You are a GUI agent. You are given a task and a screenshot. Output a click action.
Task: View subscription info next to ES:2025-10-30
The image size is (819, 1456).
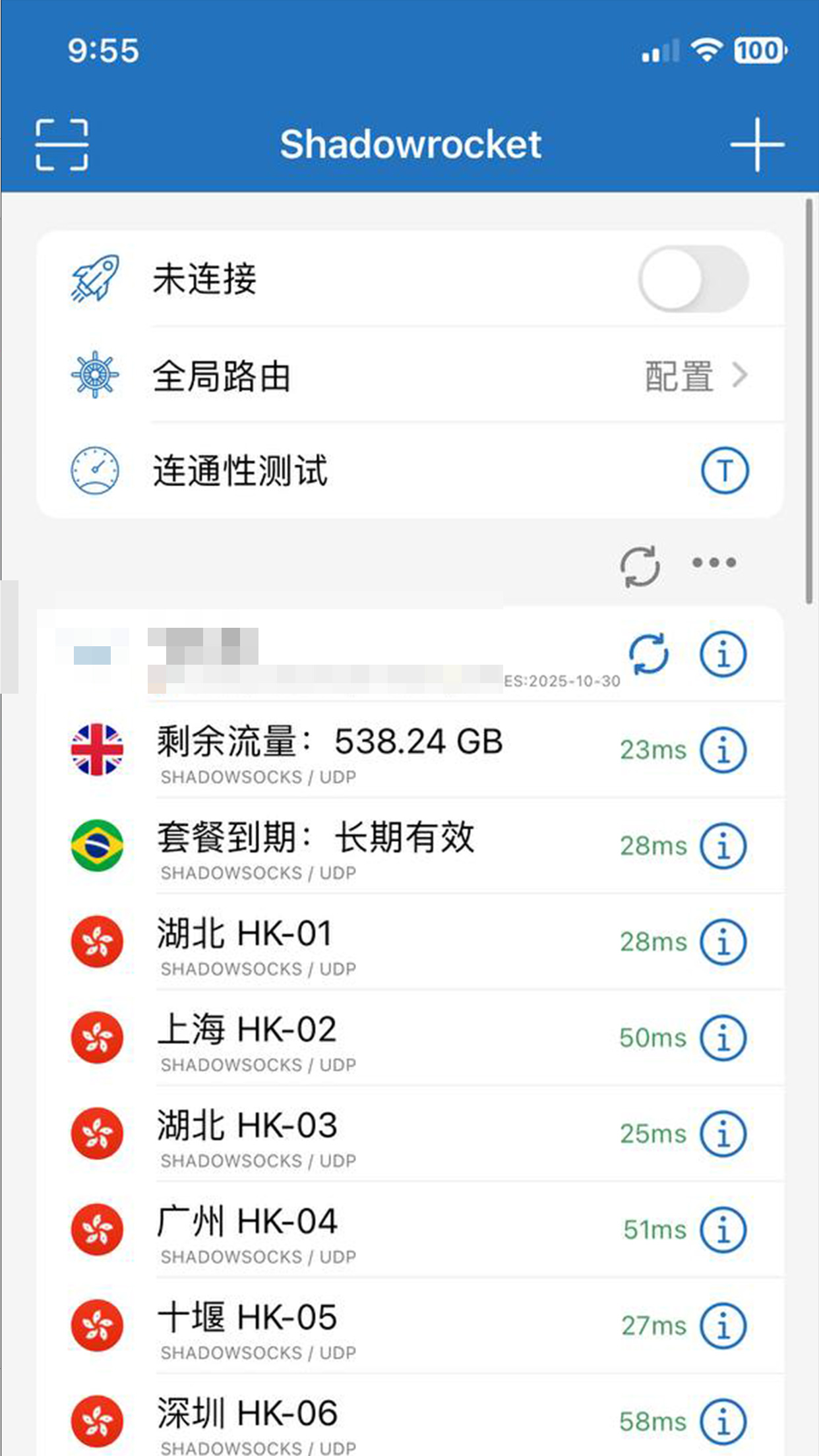(x=723, y=655)
